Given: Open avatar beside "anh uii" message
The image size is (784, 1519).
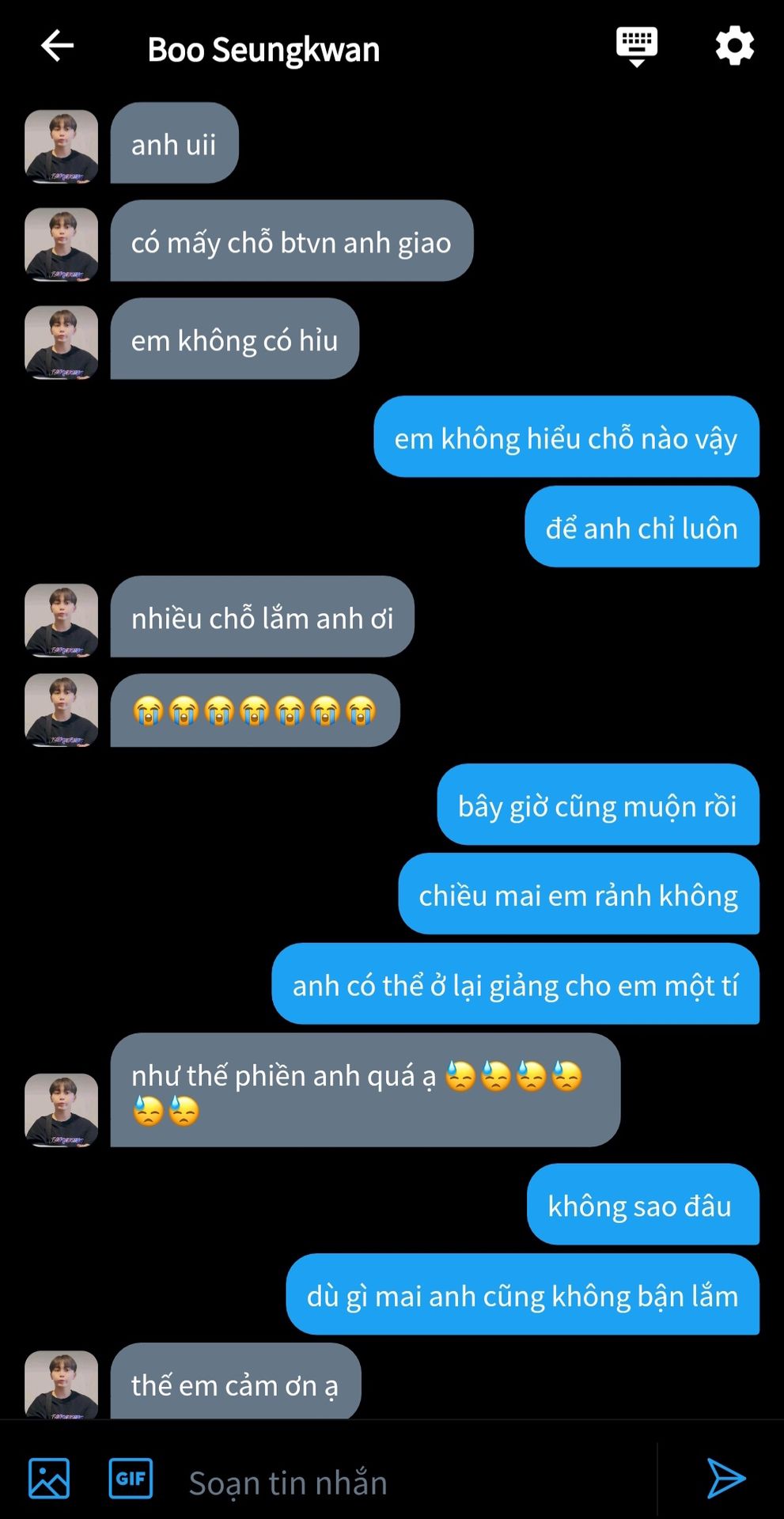Looking at the screenshot, I should 62,146.
